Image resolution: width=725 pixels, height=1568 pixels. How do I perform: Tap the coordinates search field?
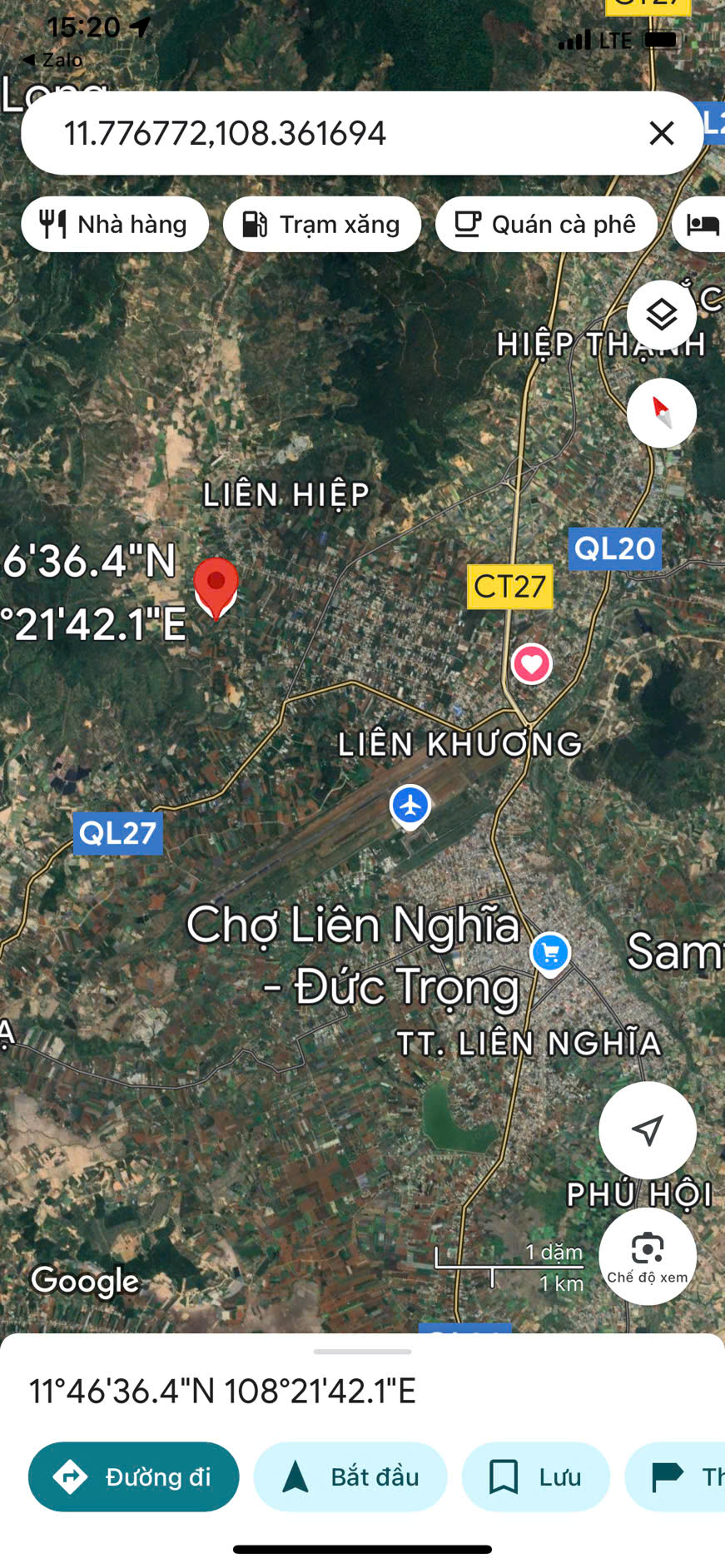333,133
